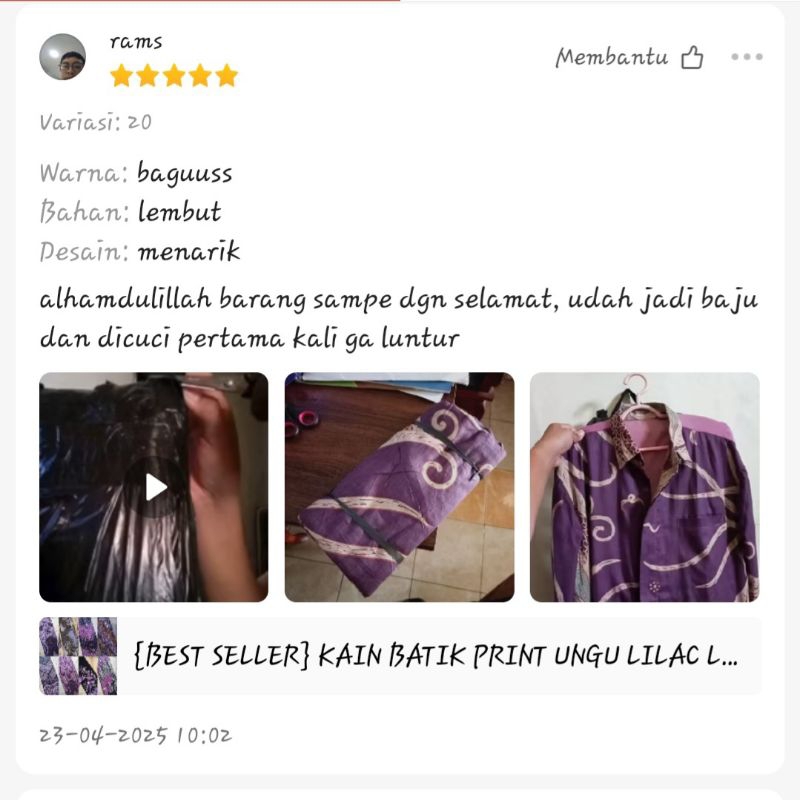Mark rams' review as Membantu
800x800 pixels.
coord(692,58)
